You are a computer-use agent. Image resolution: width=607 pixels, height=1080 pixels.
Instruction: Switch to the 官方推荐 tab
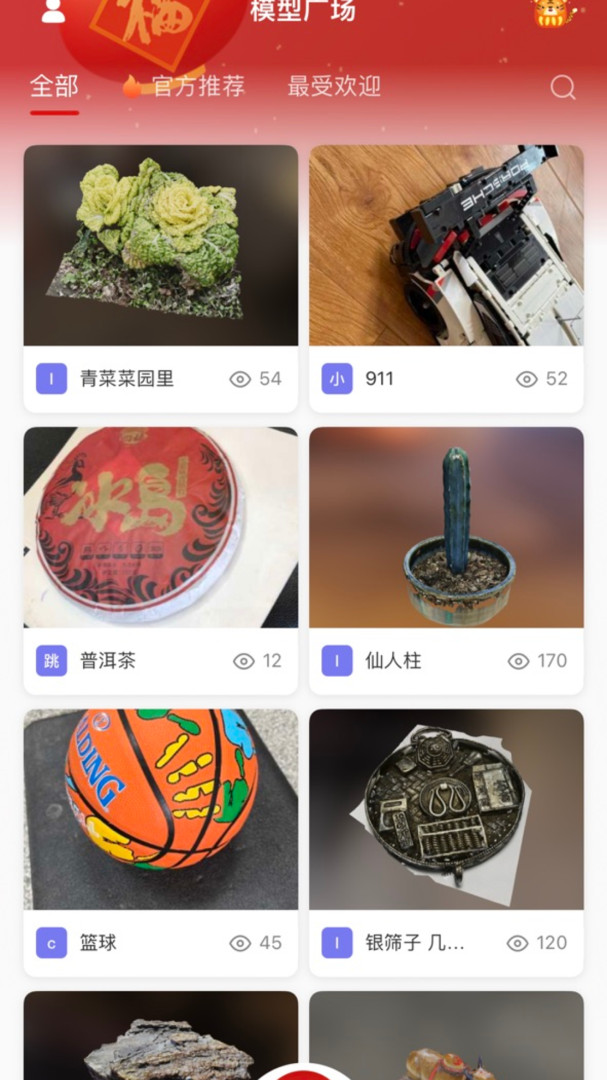186,87
